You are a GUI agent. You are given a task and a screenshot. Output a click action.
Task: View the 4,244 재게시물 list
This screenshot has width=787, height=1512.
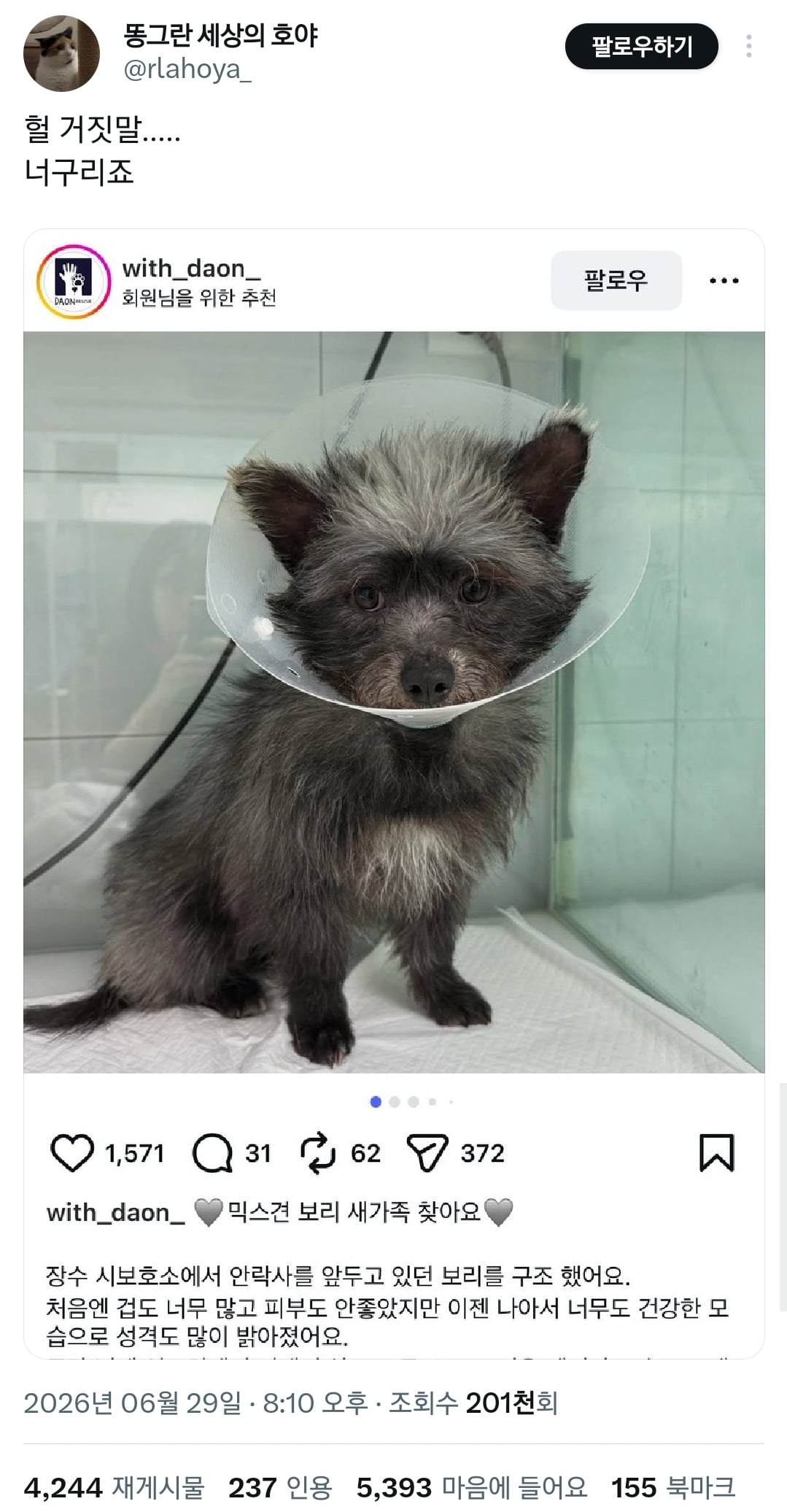[x=114, y=1487]
